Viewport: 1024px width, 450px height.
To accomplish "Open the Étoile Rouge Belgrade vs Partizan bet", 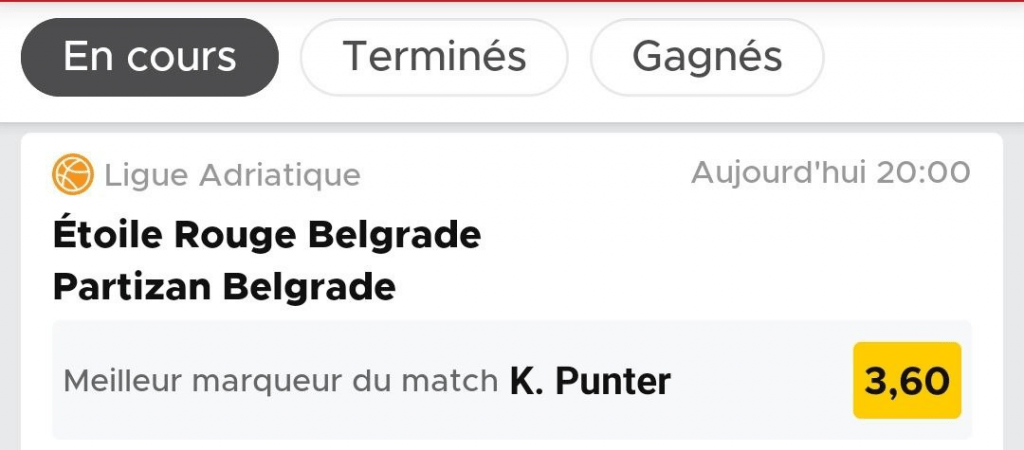I will [x=266, y=261].
